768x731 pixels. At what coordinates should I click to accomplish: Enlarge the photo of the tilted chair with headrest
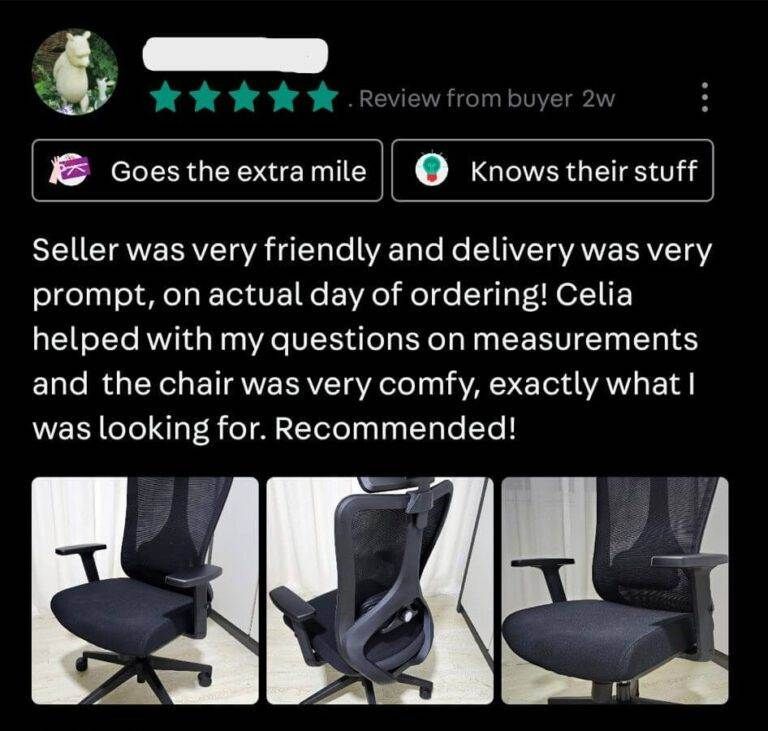point(380,590)
